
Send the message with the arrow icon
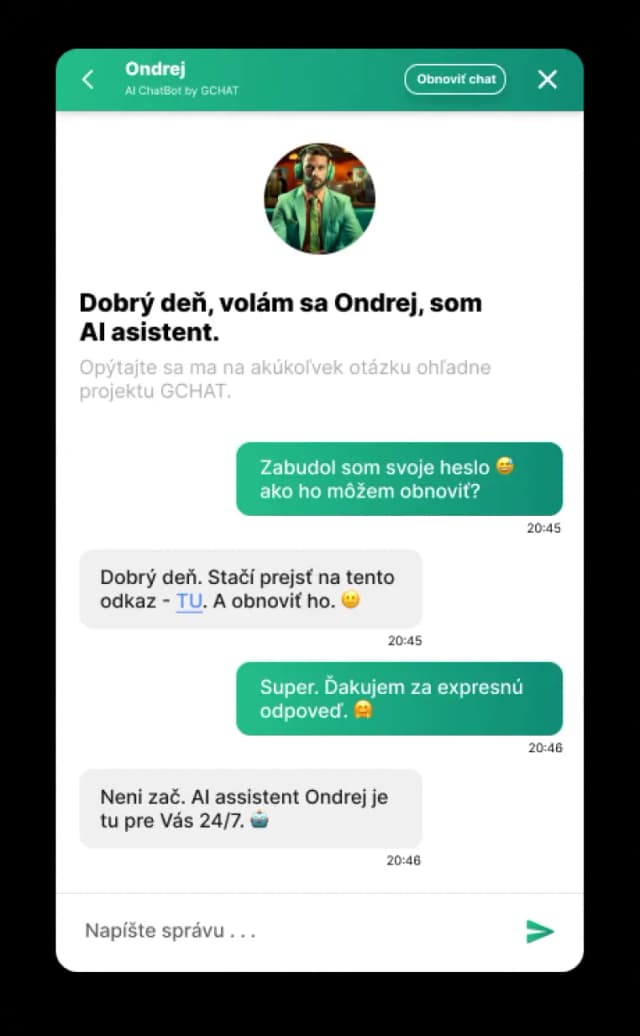pyautogui.click(x=539, y=931)
